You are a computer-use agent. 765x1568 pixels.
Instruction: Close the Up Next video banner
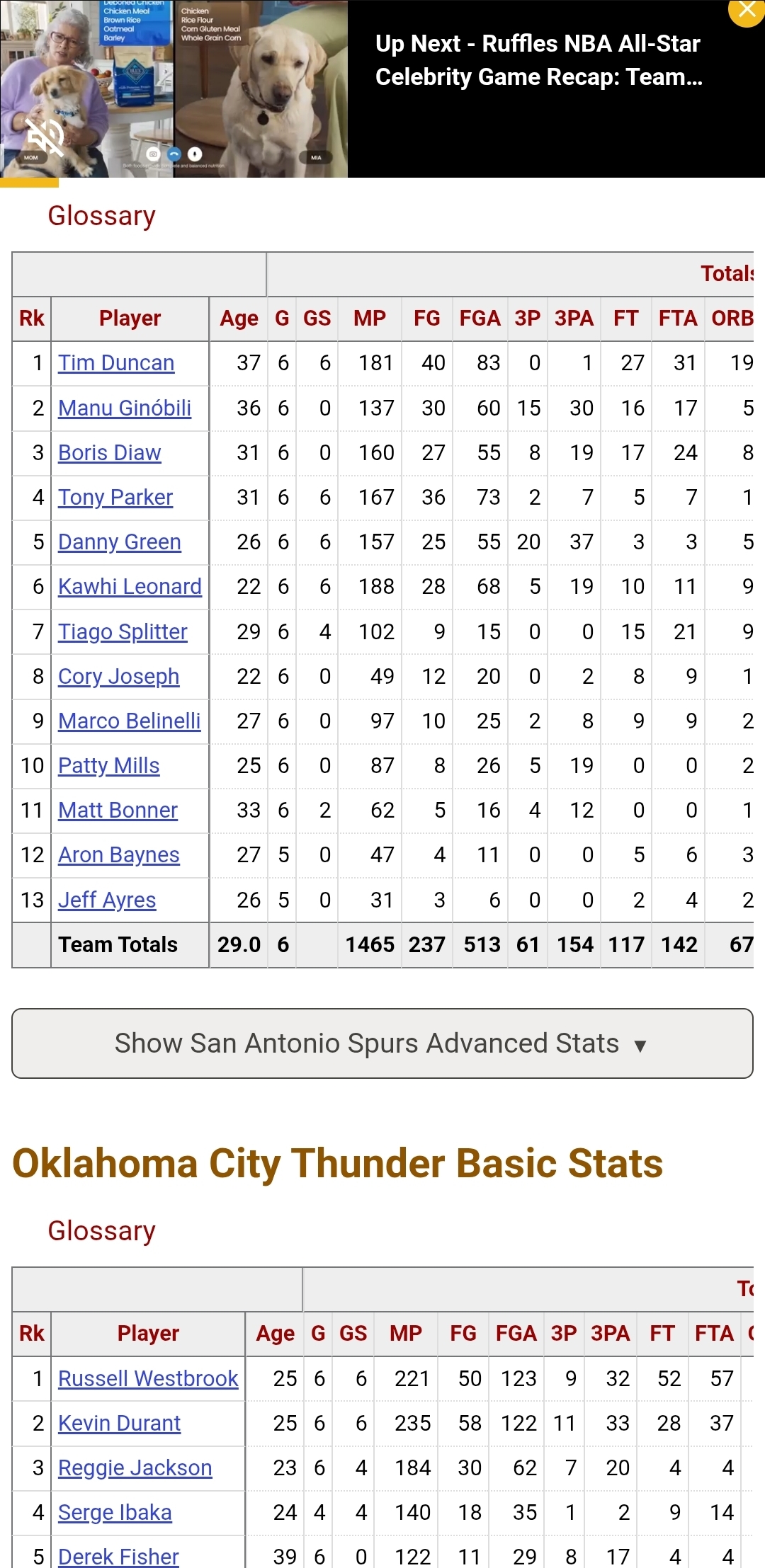(747, 10)
